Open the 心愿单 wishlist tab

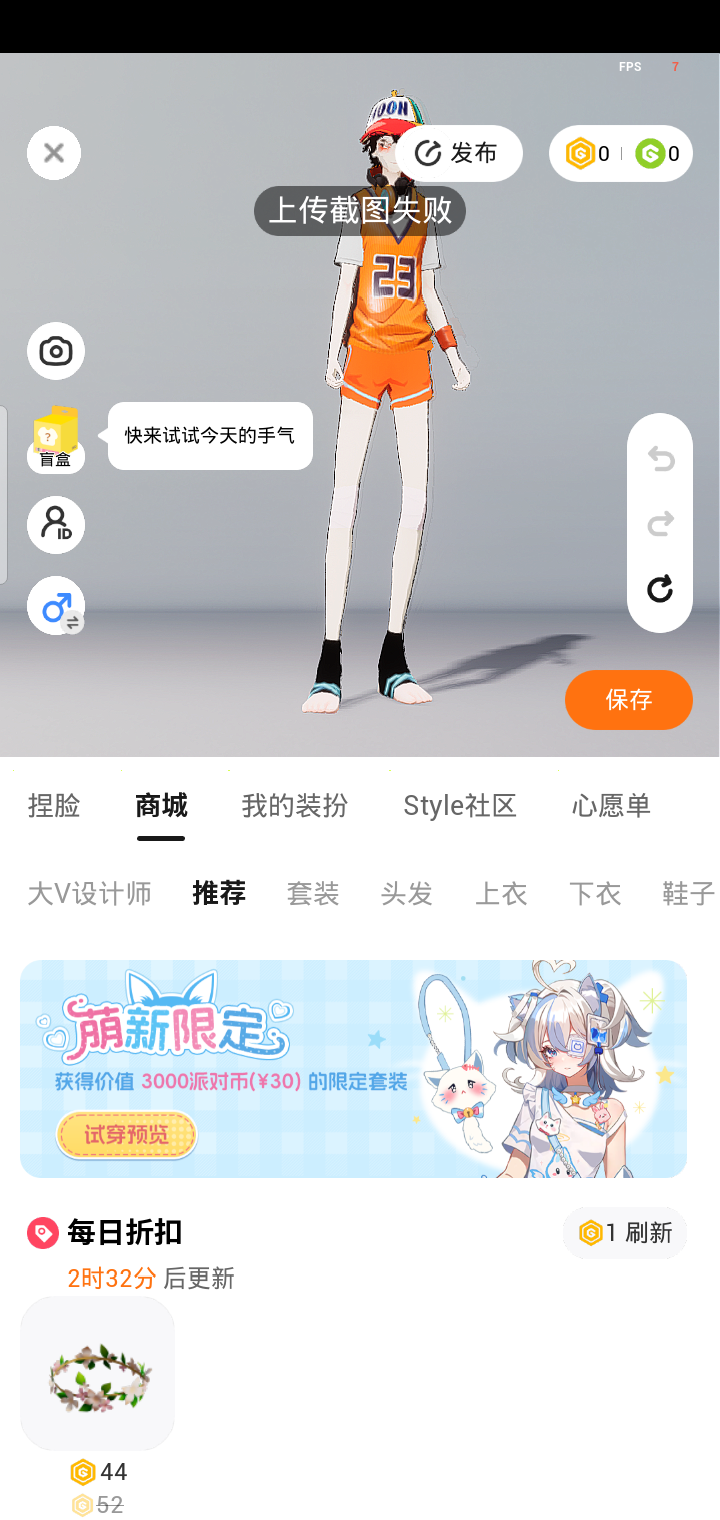coord(611,806)
